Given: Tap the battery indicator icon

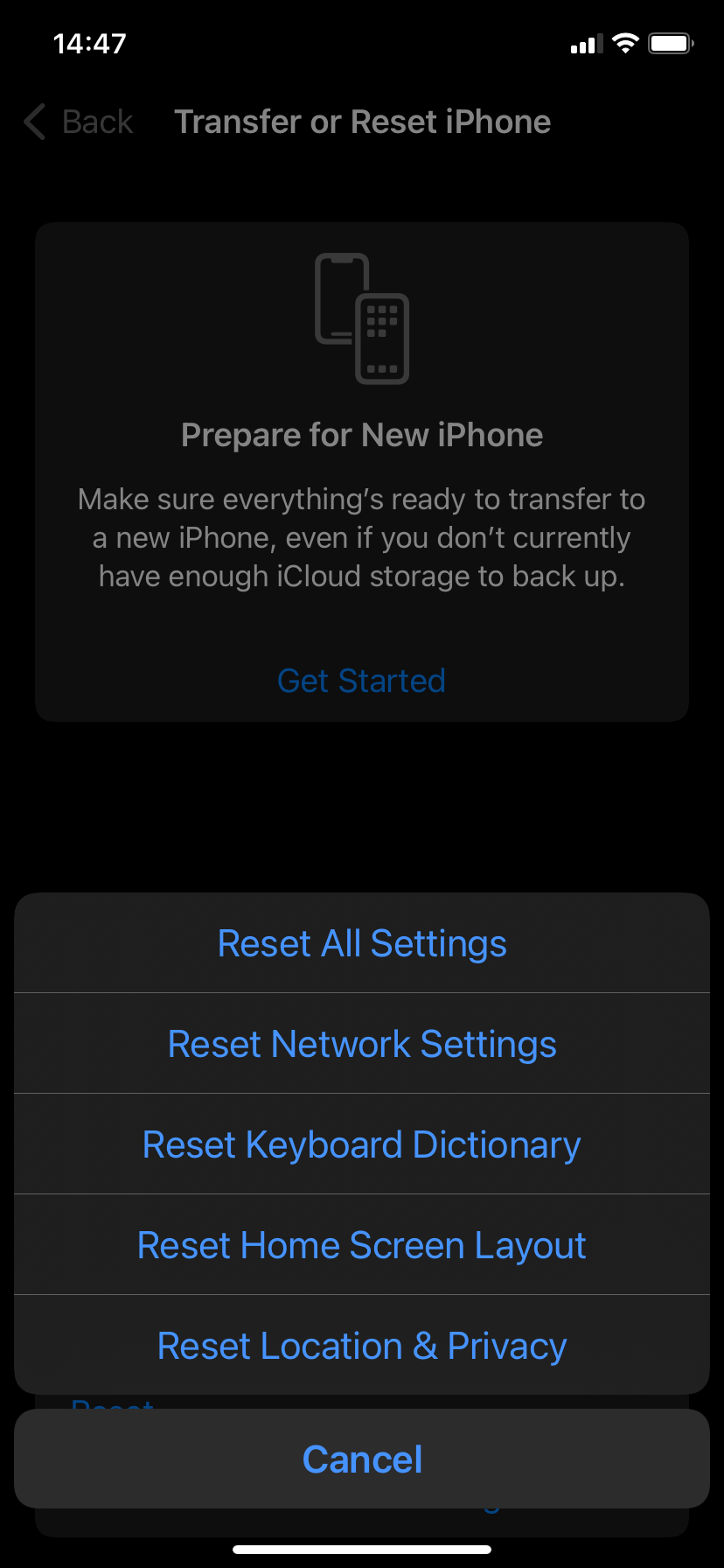Looking at the screenshot, I should click(670, 44).
